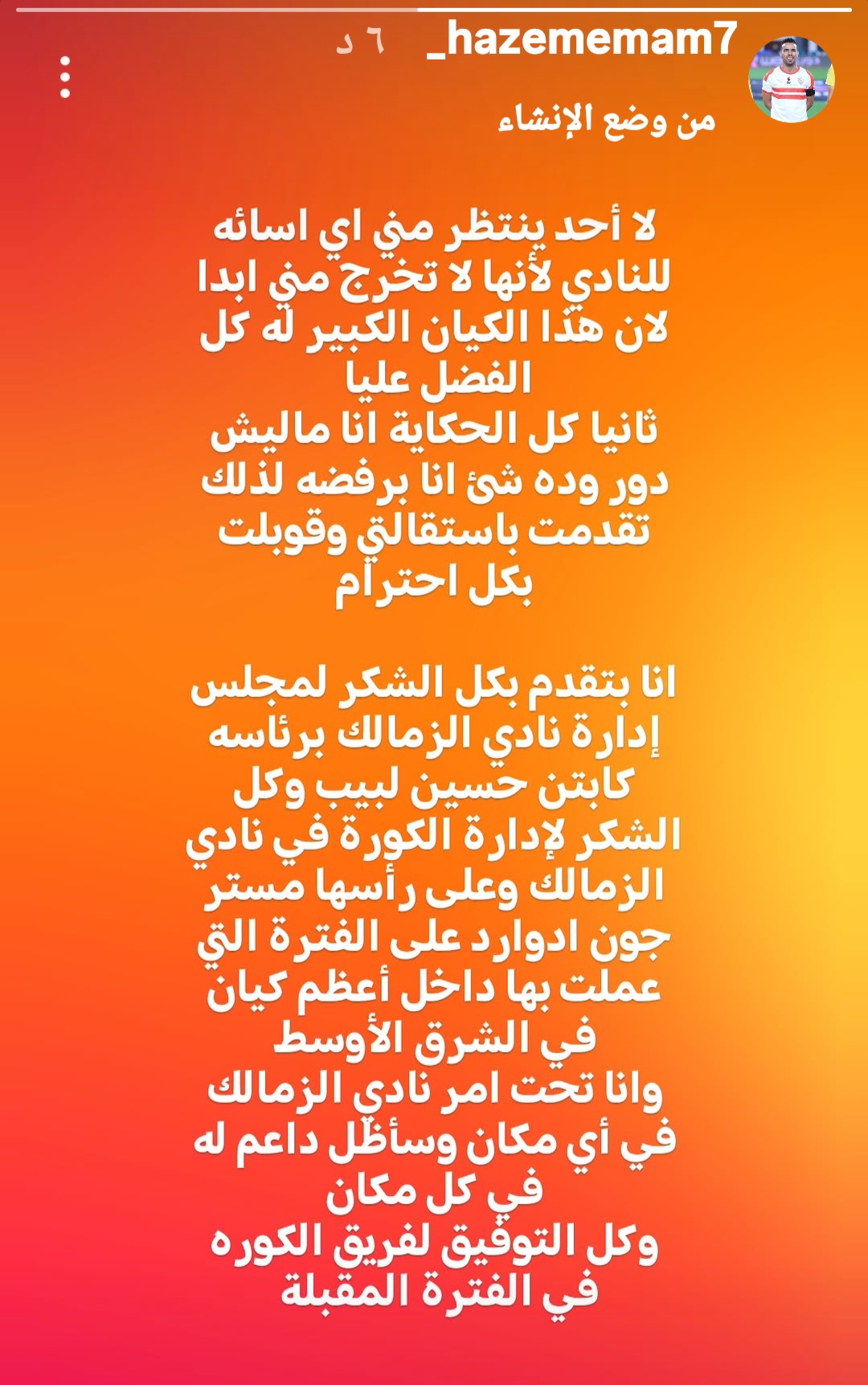Open the Create mode label link

tap(606, 121)
